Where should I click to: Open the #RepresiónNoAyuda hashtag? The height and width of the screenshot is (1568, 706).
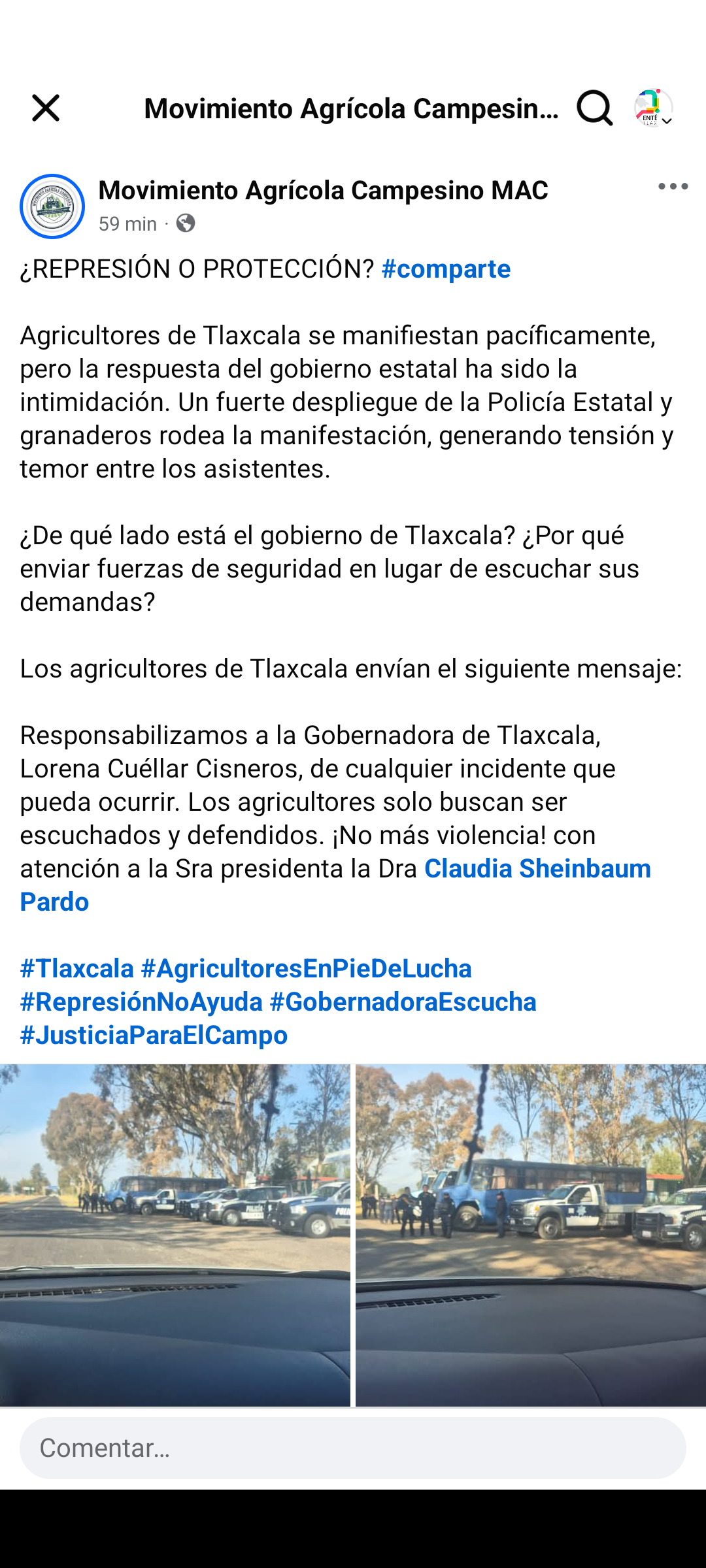point(141,1002)
